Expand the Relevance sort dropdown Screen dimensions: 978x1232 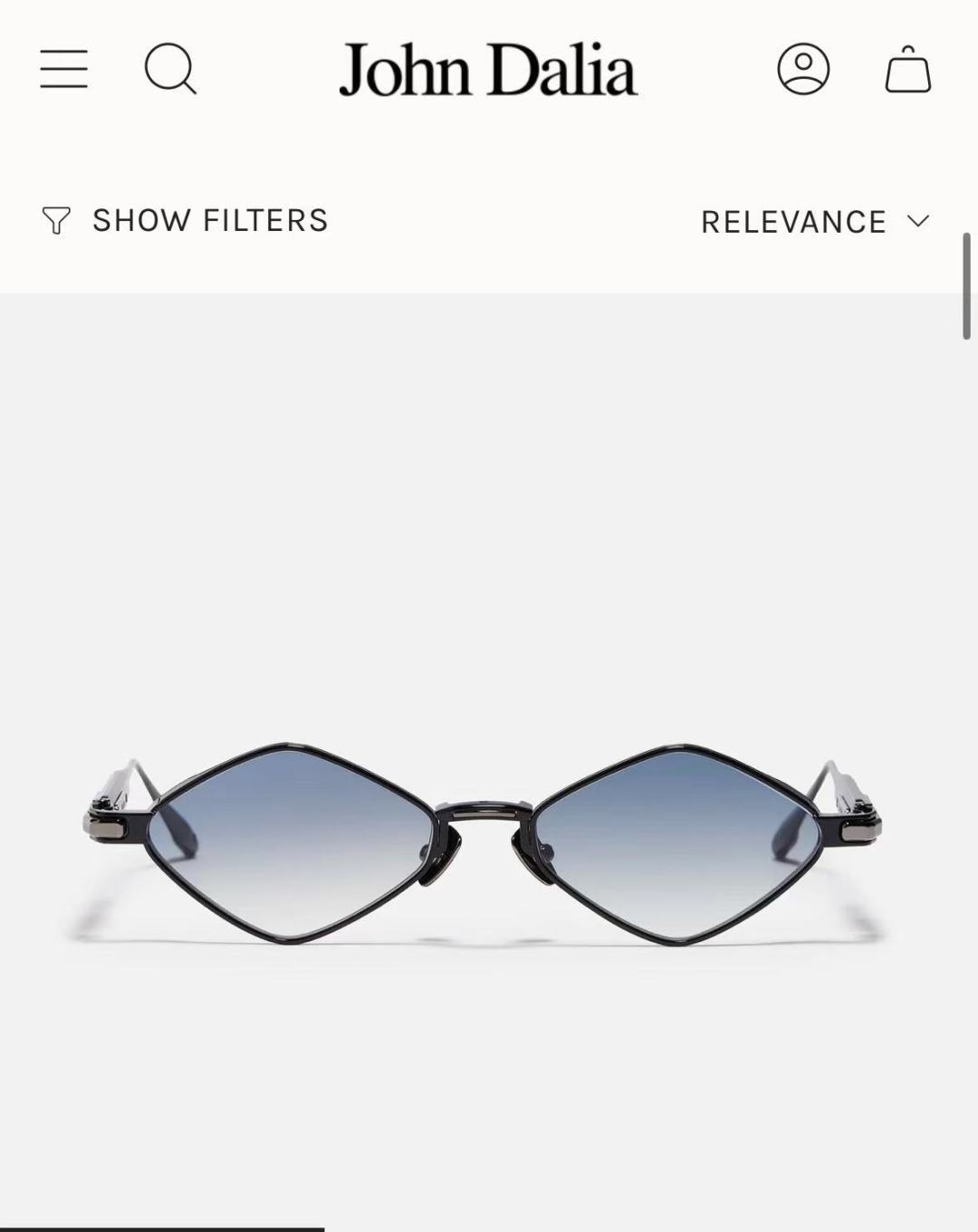[x=815, y=222]
